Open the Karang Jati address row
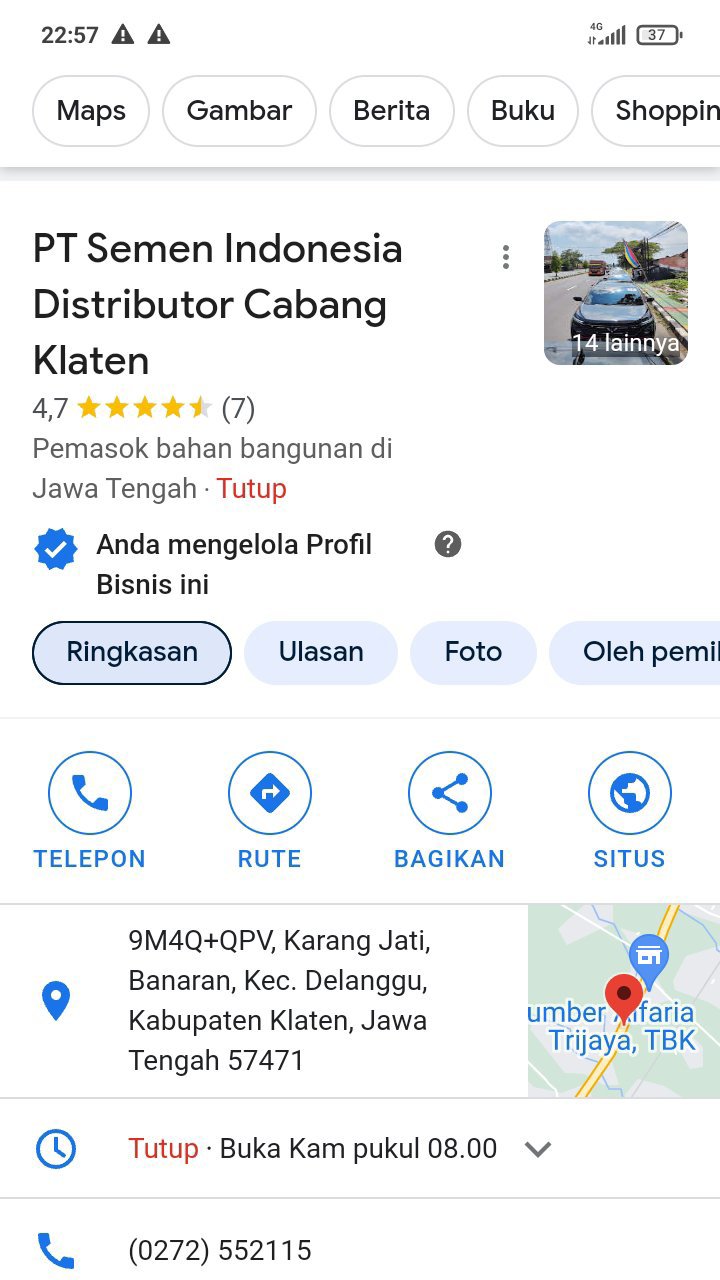 [x=278, y=1000]
